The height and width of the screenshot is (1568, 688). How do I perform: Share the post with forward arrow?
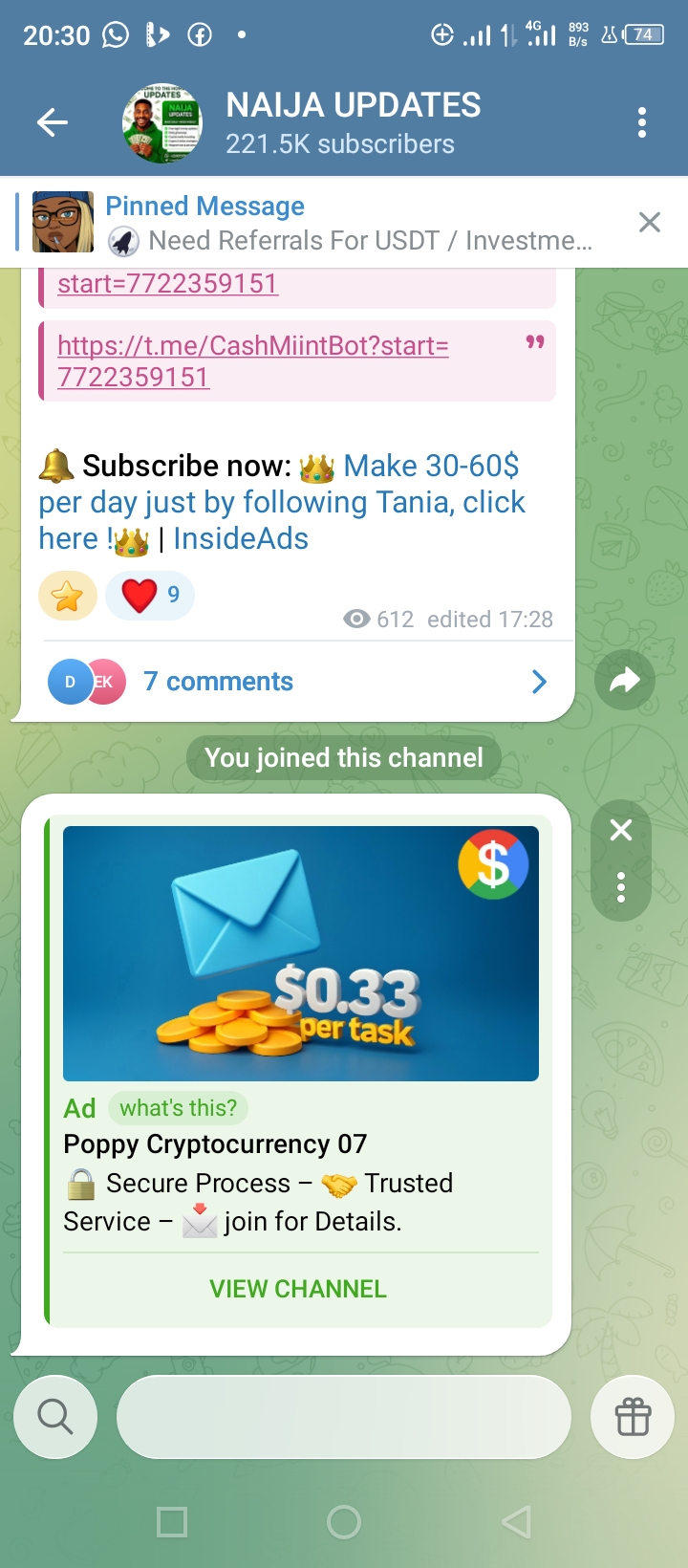(x=624, y=680)
